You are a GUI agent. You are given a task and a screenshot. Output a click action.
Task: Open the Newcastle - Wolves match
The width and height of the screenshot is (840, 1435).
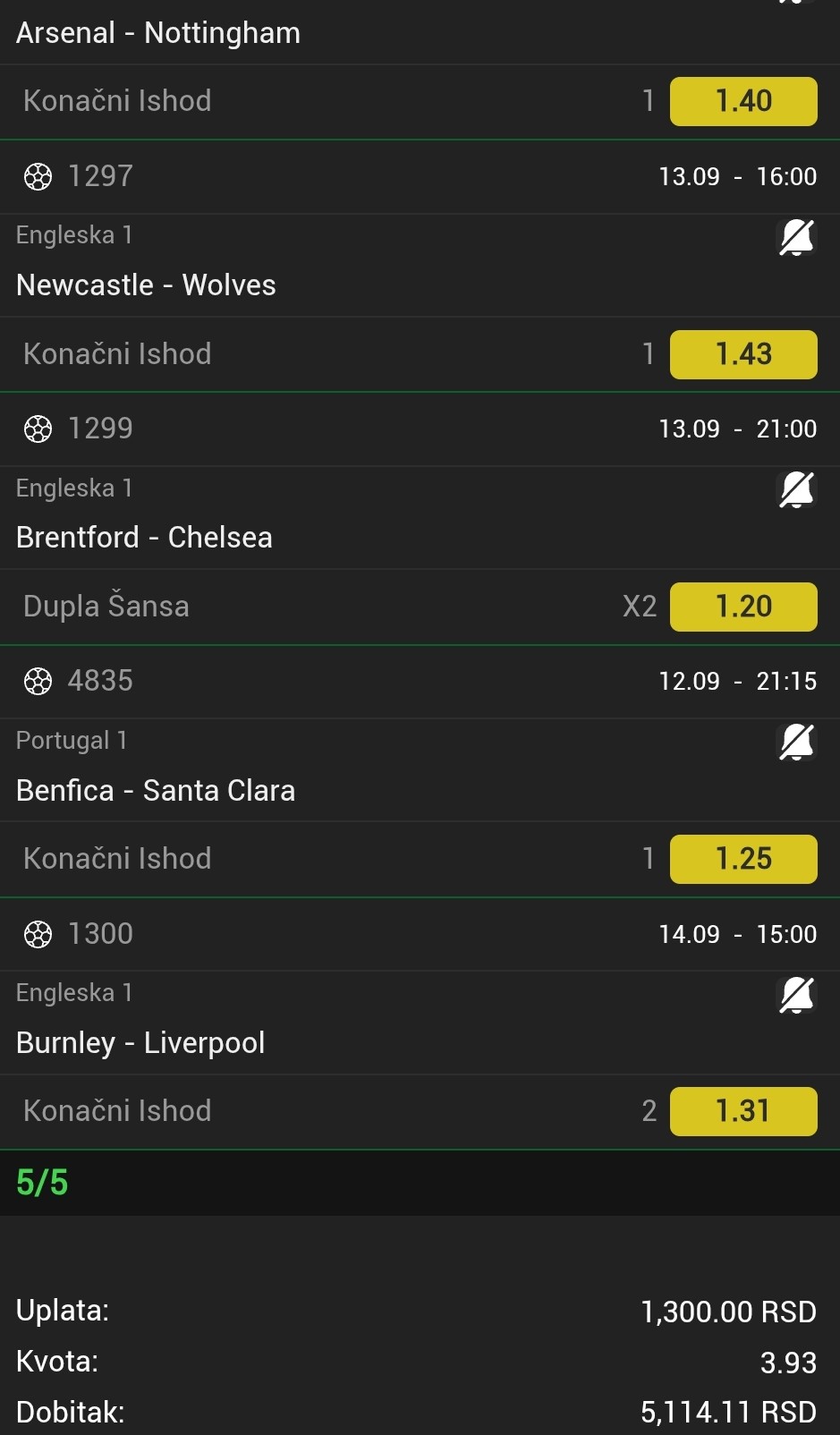(x=146, y=285)
